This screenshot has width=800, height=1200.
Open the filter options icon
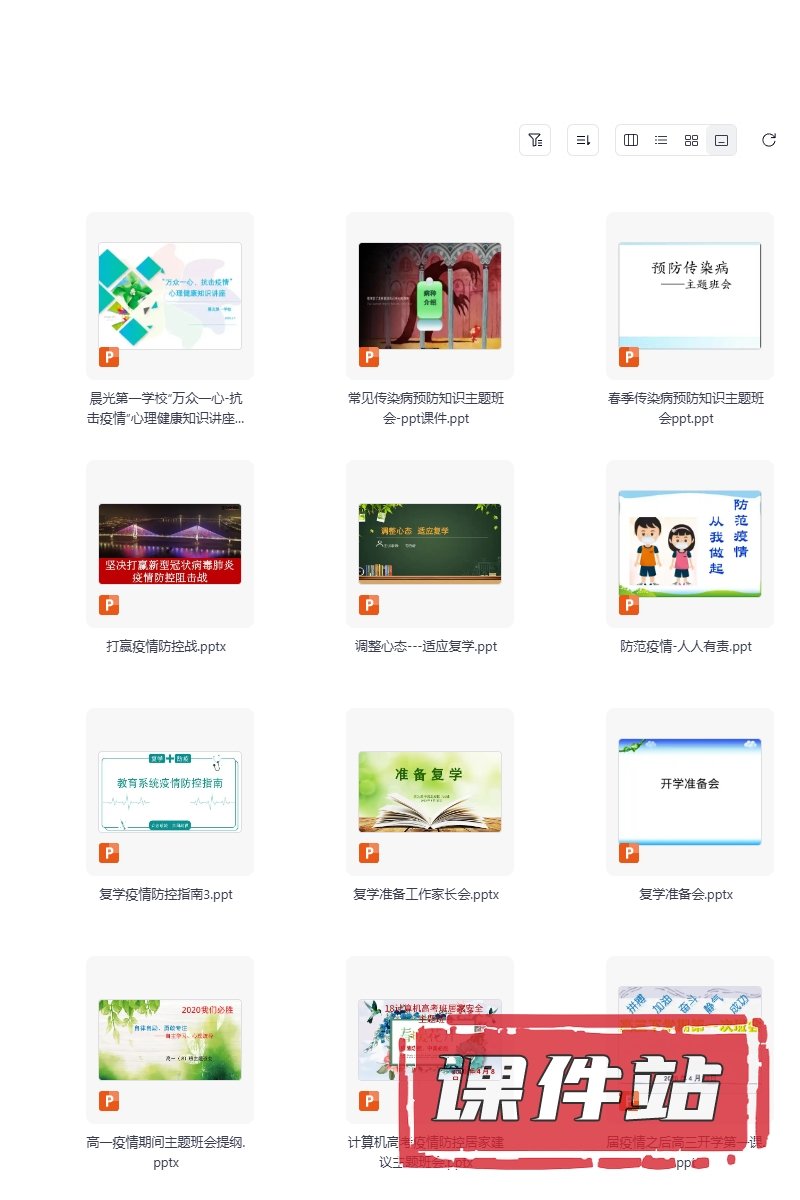pos(535,140)
